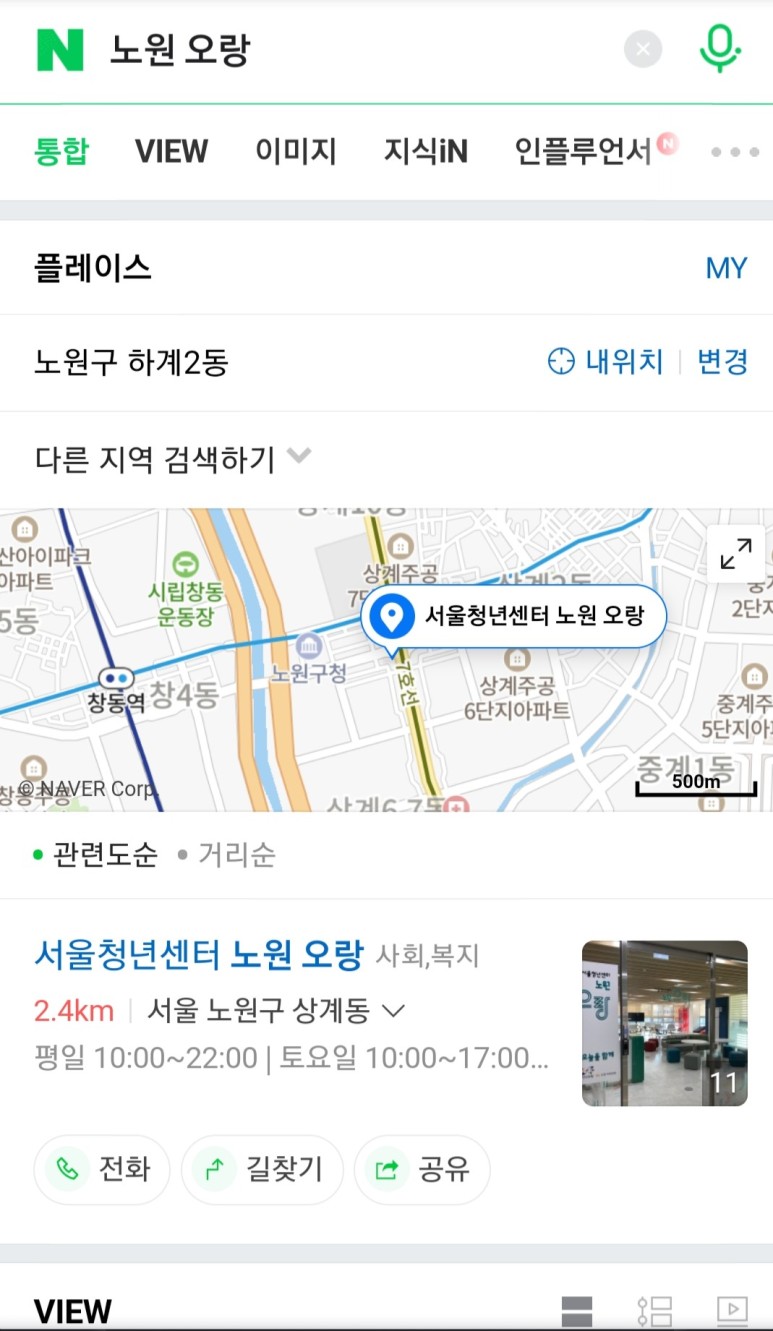Image resolution: width=773 pixels, height=1331 pixels.
Task: Tap the 길찾기 directions button
Action: 262,1169
